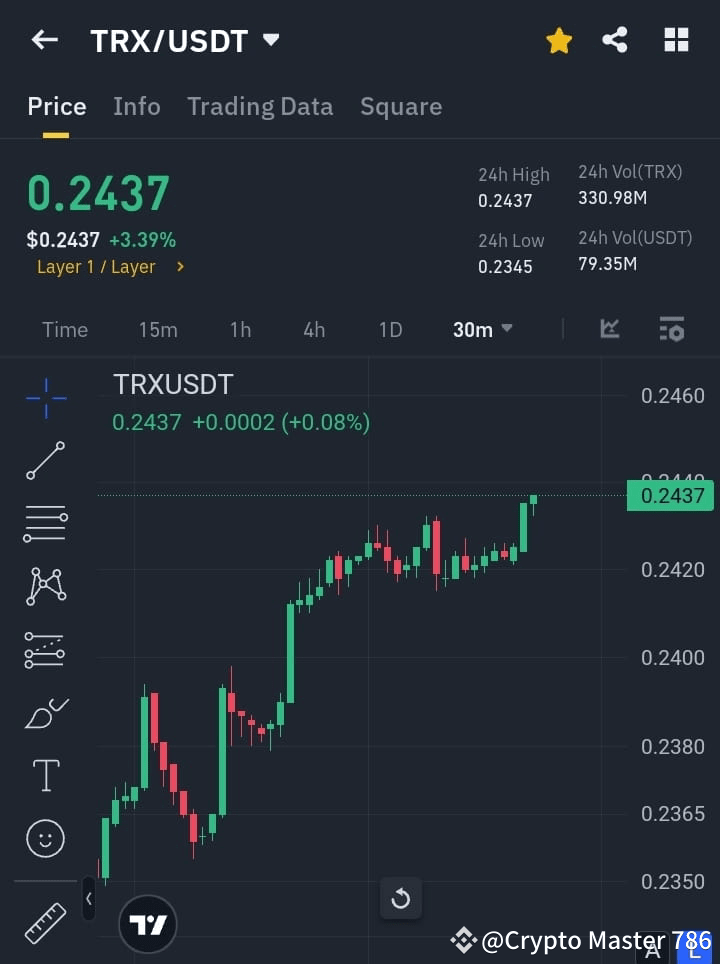
Task: Open the 30m interval dropdown
Action: (482, 329)
